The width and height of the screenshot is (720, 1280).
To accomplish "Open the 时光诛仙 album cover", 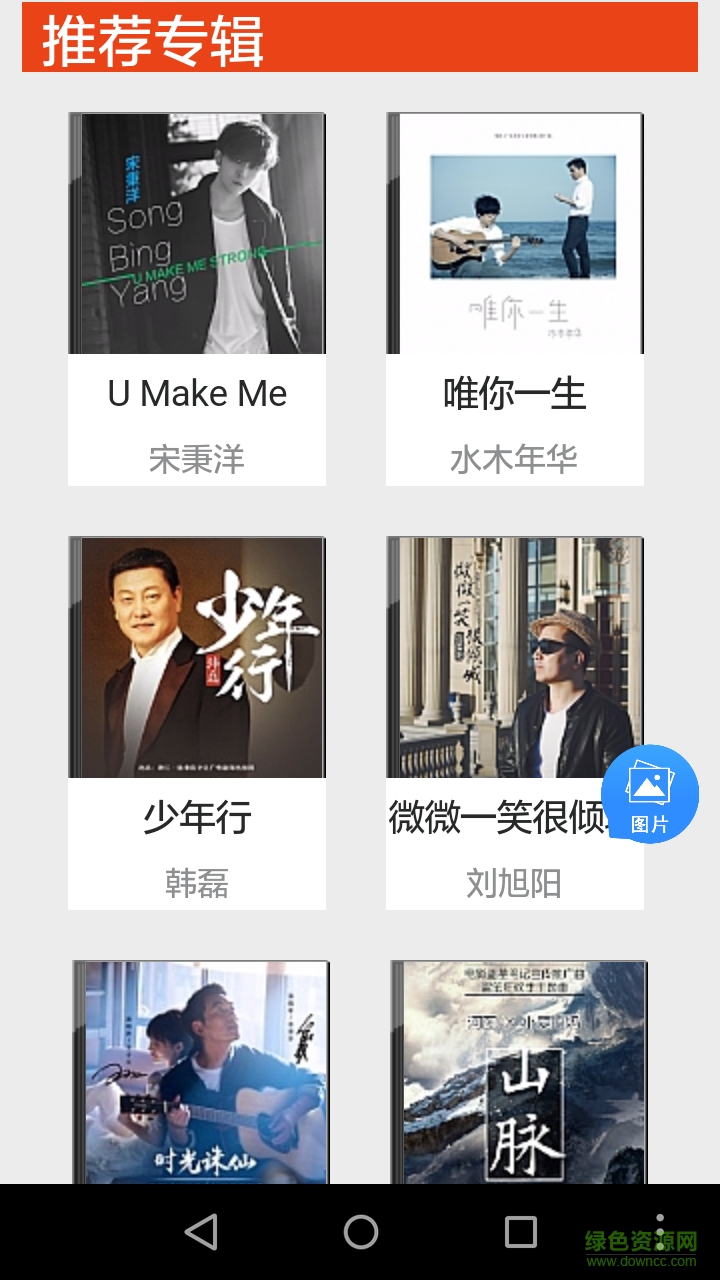I will [201, 1072].
